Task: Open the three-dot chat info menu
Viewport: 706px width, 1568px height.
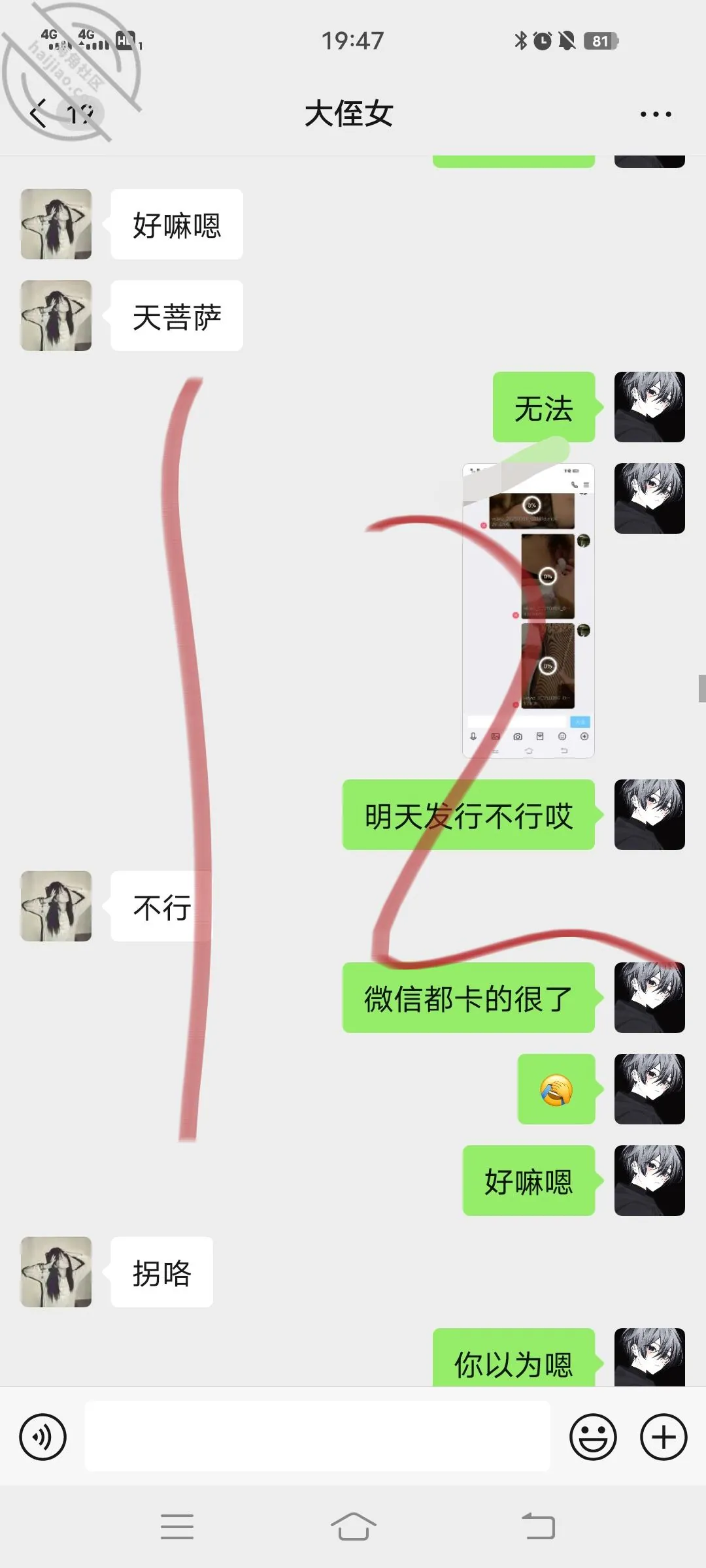Action: tap(656, 114)
